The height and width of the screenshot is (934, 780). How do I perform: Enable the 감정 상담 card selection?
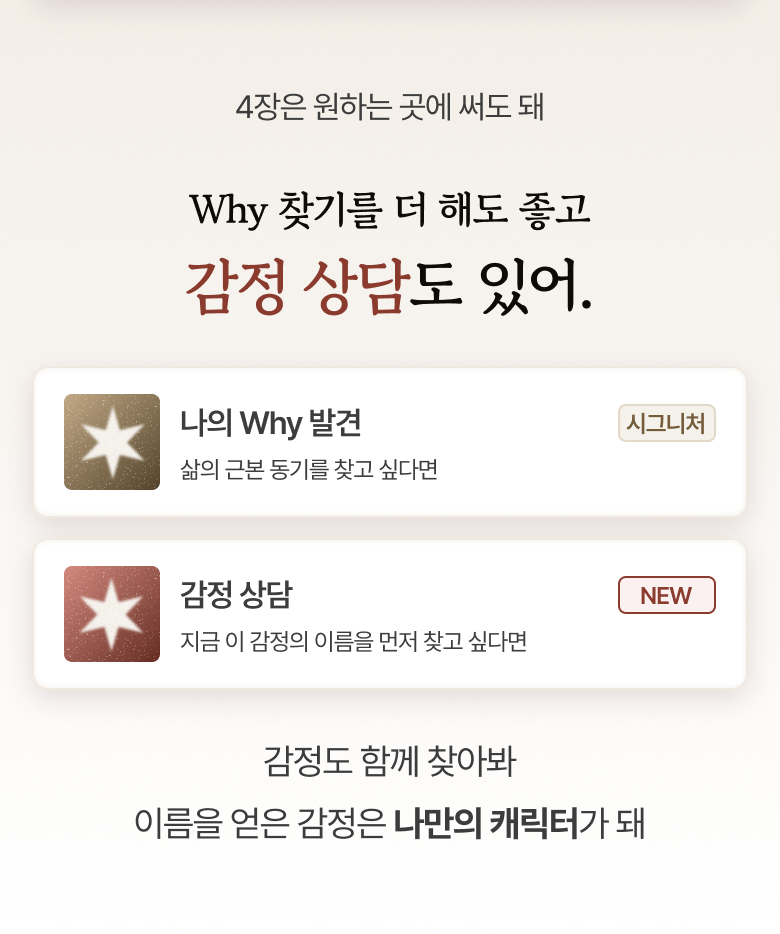390,614
